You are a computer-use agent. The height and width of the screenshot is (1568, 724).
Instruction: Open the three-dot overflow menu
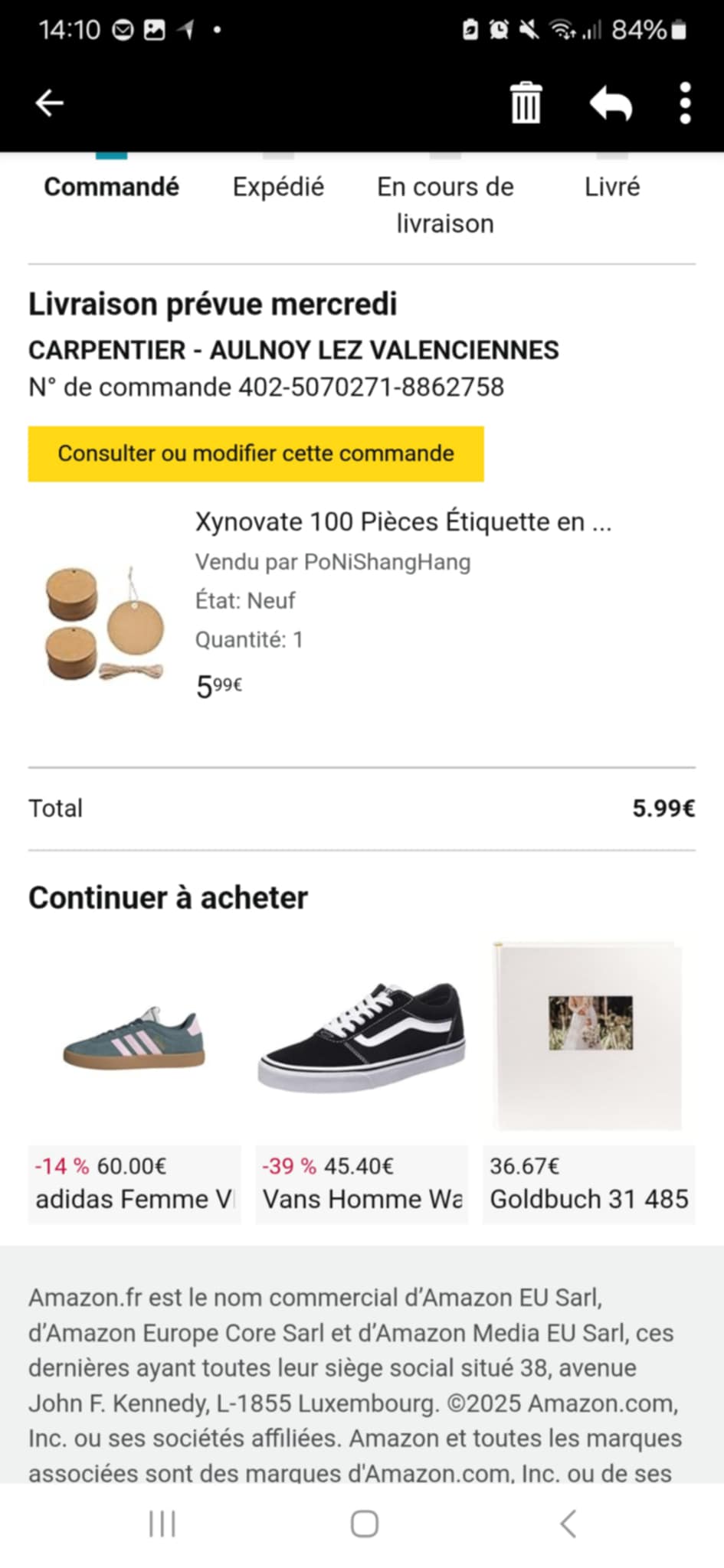(685, 103)
